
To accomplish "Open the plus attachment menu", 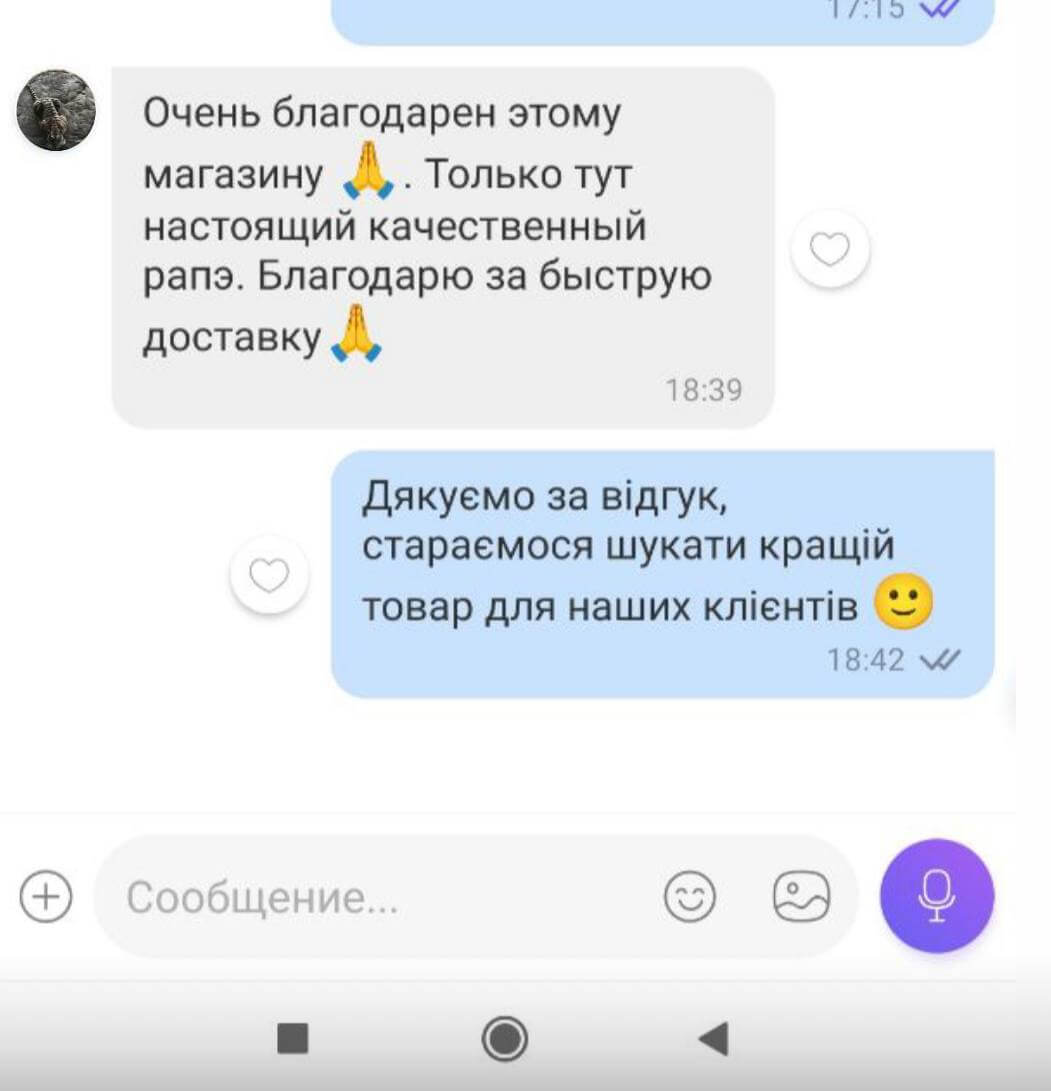I will (46, 897).
